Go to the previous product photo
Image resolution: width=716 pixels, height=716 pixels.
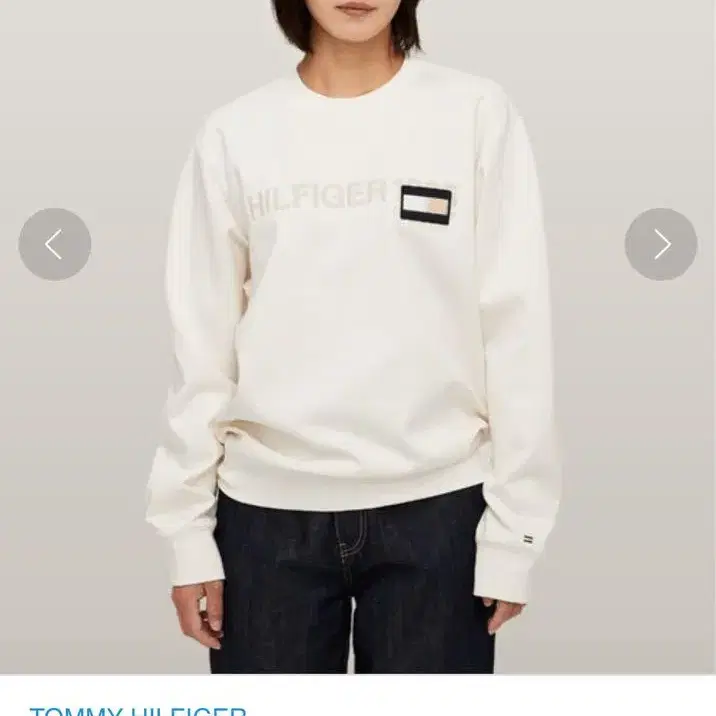click(x=55, y=244)
